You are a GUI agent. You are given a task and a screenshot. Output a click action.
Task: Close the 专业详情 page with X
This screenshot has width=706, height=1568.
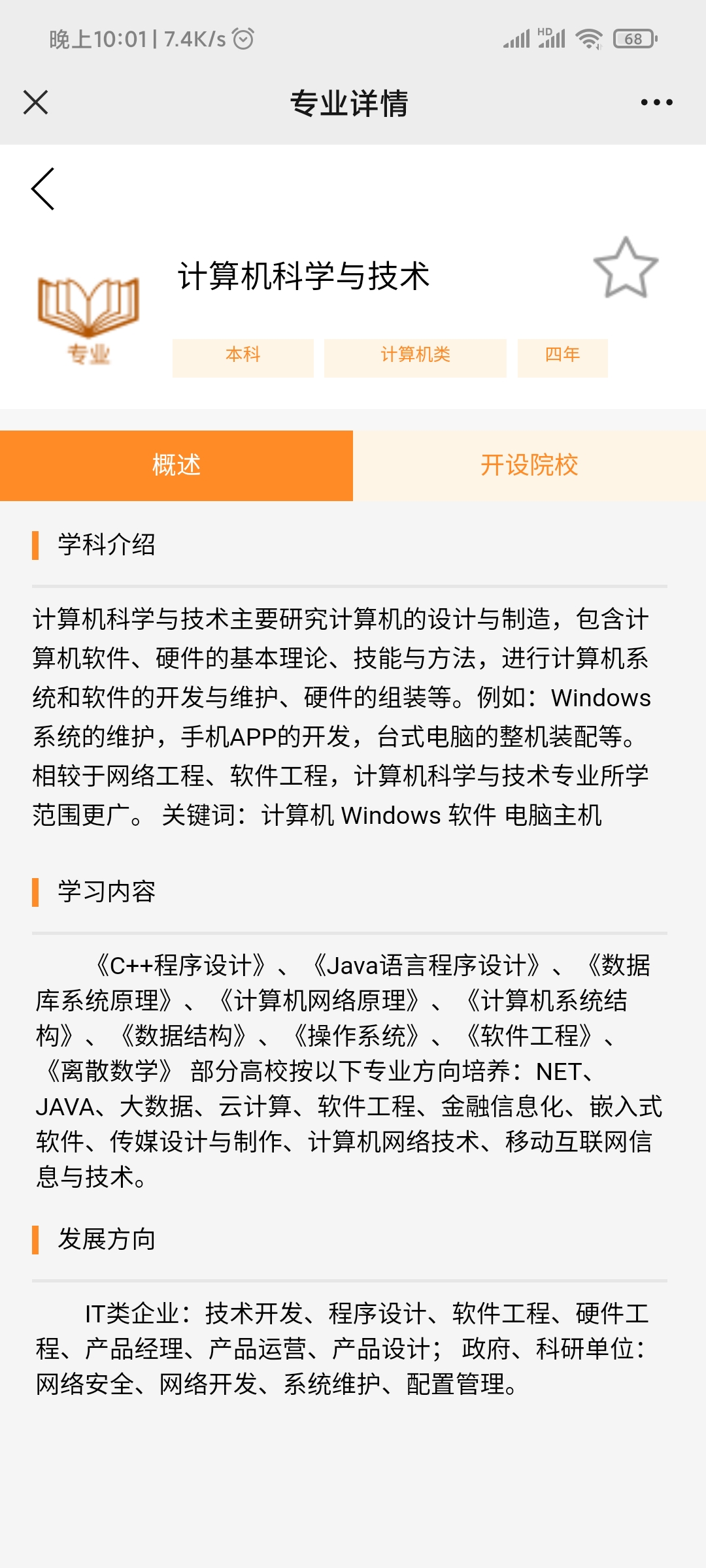coord(35,103)
